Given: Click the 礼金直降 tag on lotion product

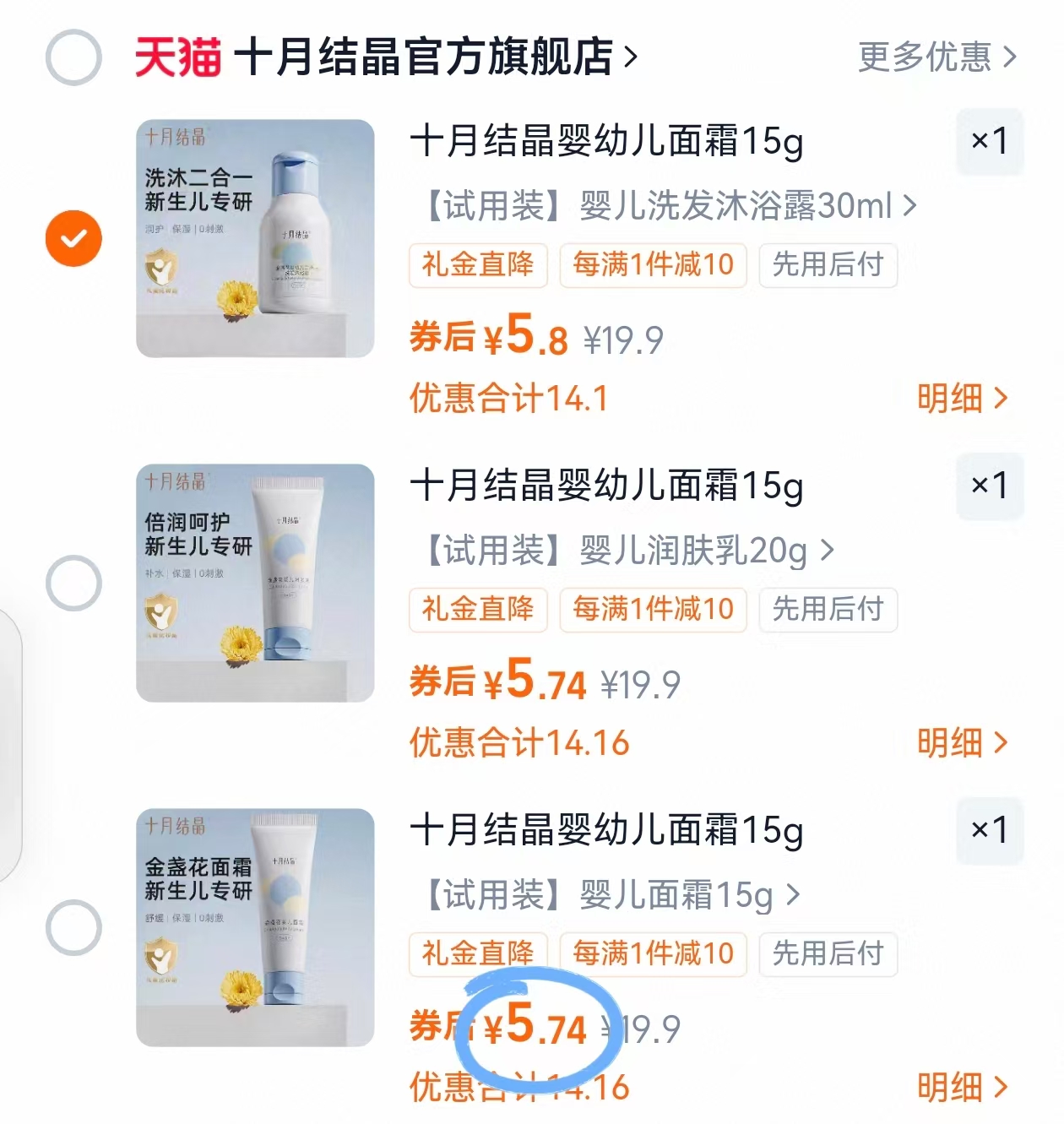Looking at the screenshot, I should pyautogui.click(x=477, y=611).
